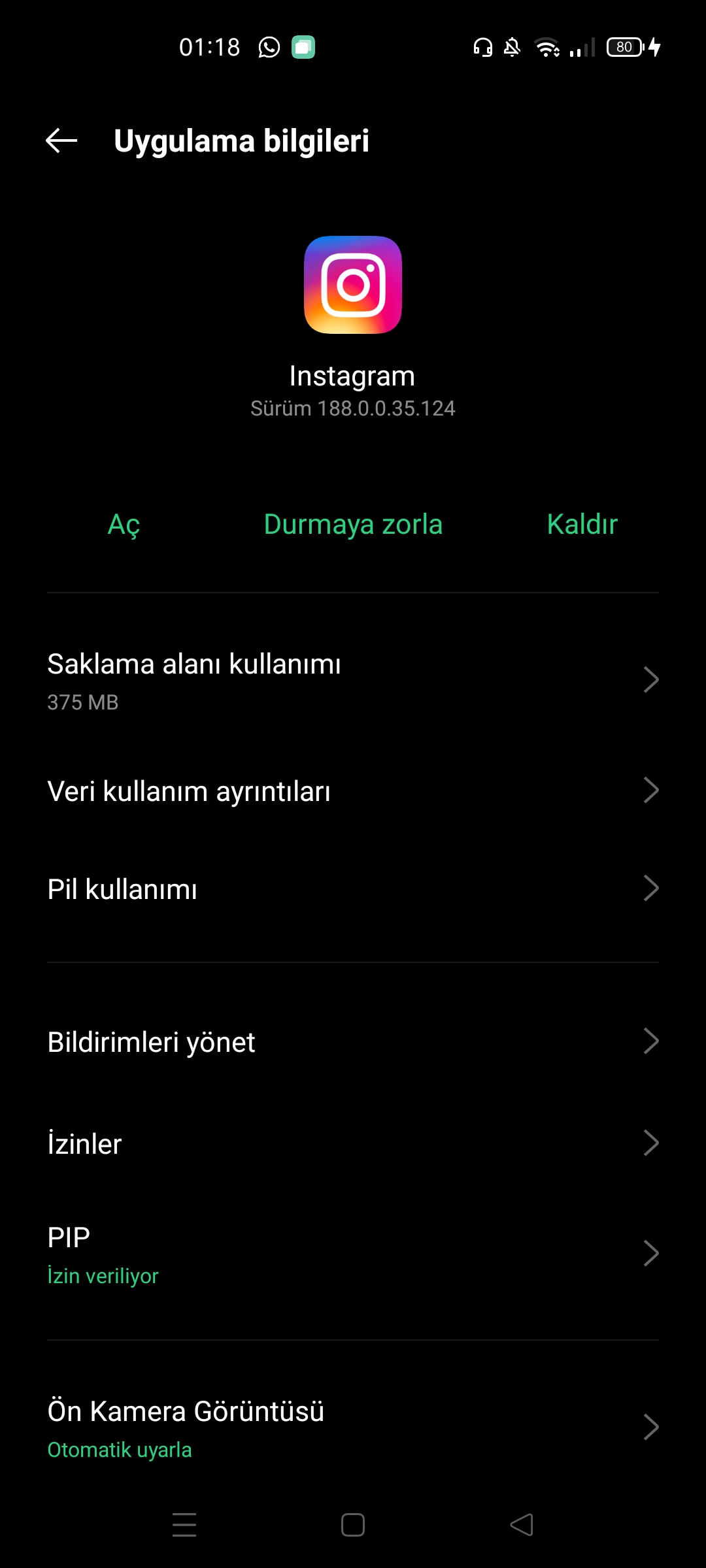Screen dimensions: 706x1568
Task: Open İzinler permissions
Action: (353, 1143)
